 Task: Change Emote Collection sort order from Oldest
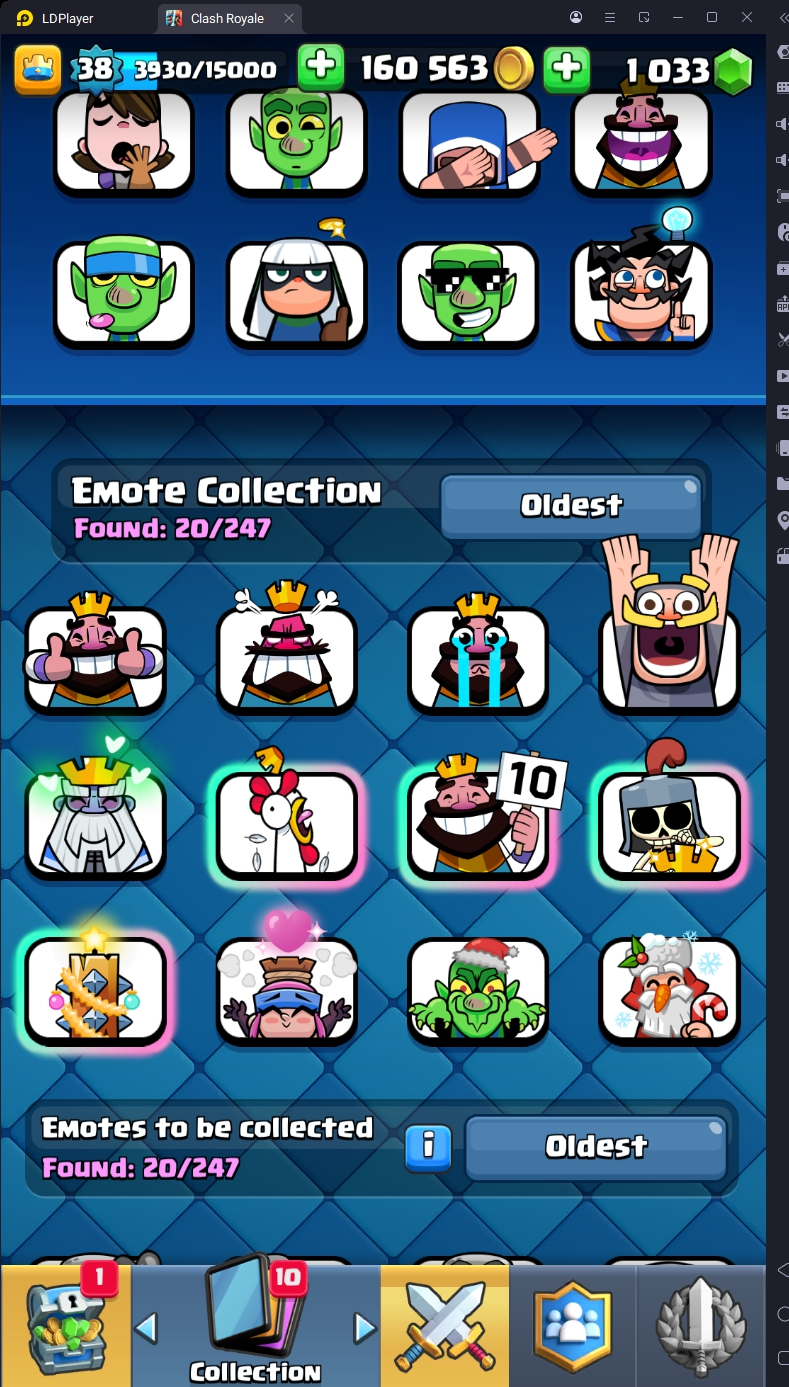coord(570,506)
